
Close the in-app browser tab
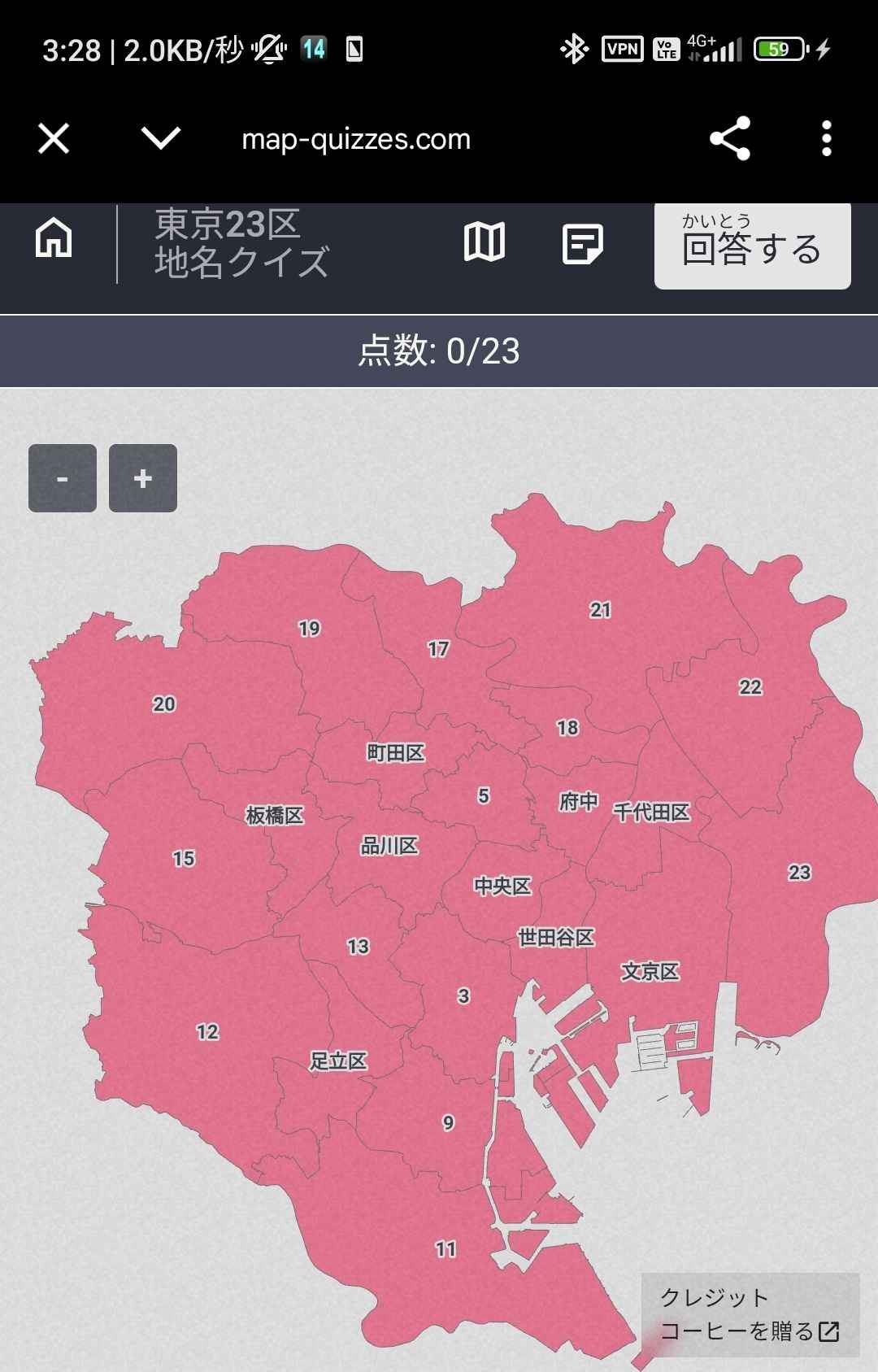point(54,139)
